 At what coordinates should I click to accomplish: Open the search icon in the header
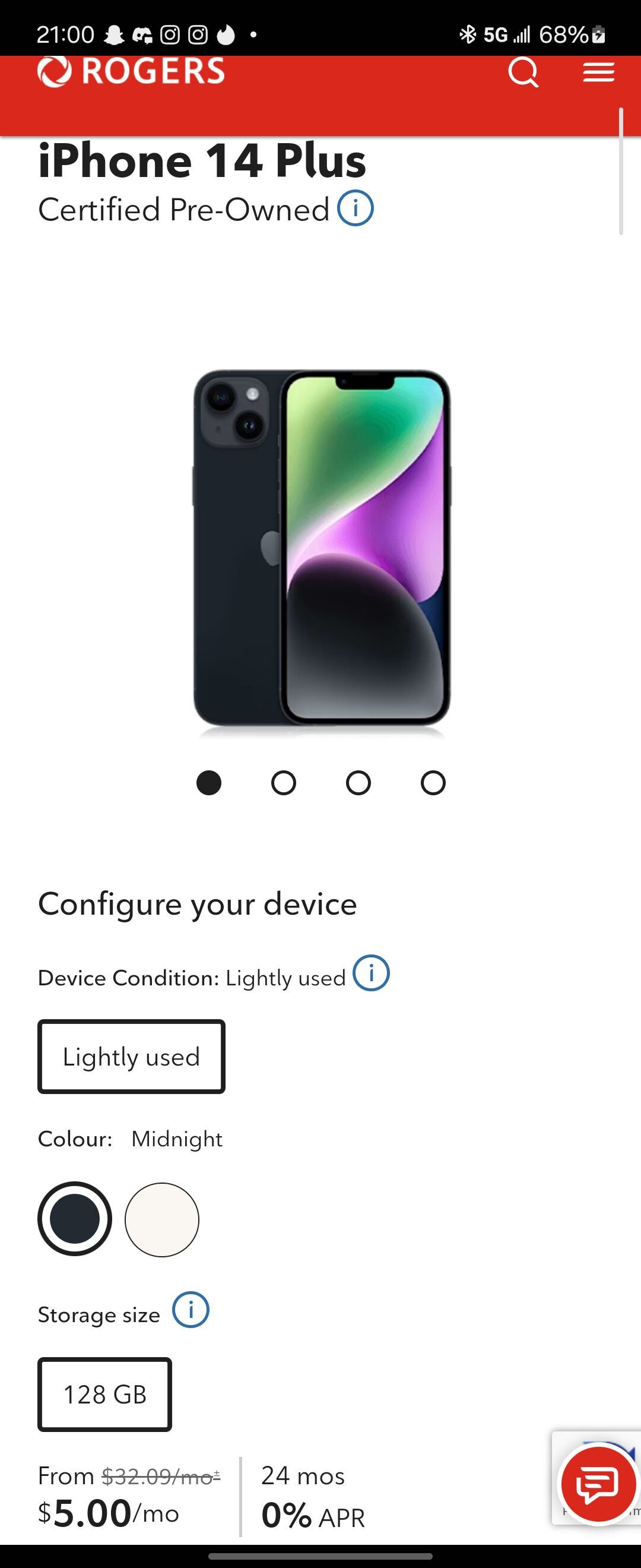[523, 73]
